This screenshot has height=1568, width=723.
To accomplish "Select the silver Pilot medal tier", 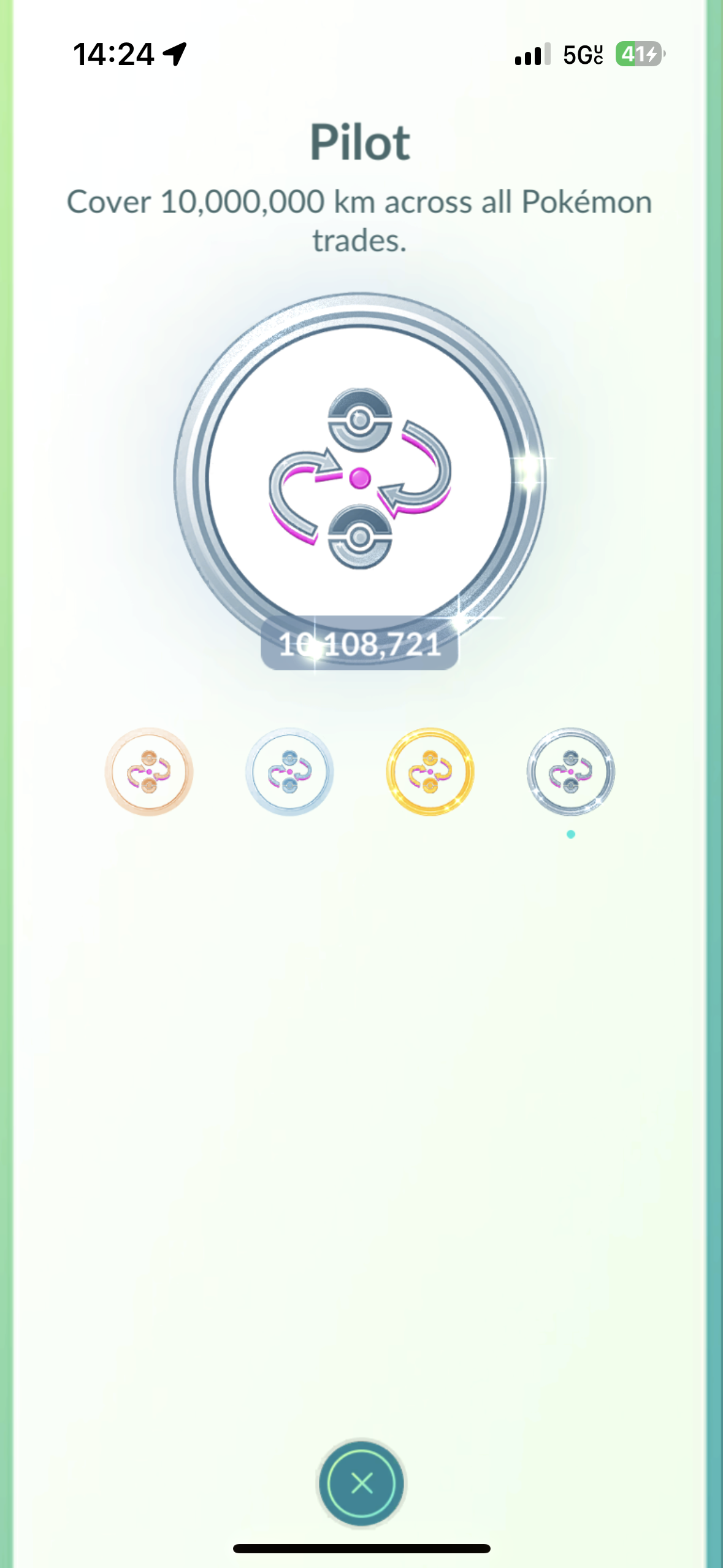I will click(289, 772).
